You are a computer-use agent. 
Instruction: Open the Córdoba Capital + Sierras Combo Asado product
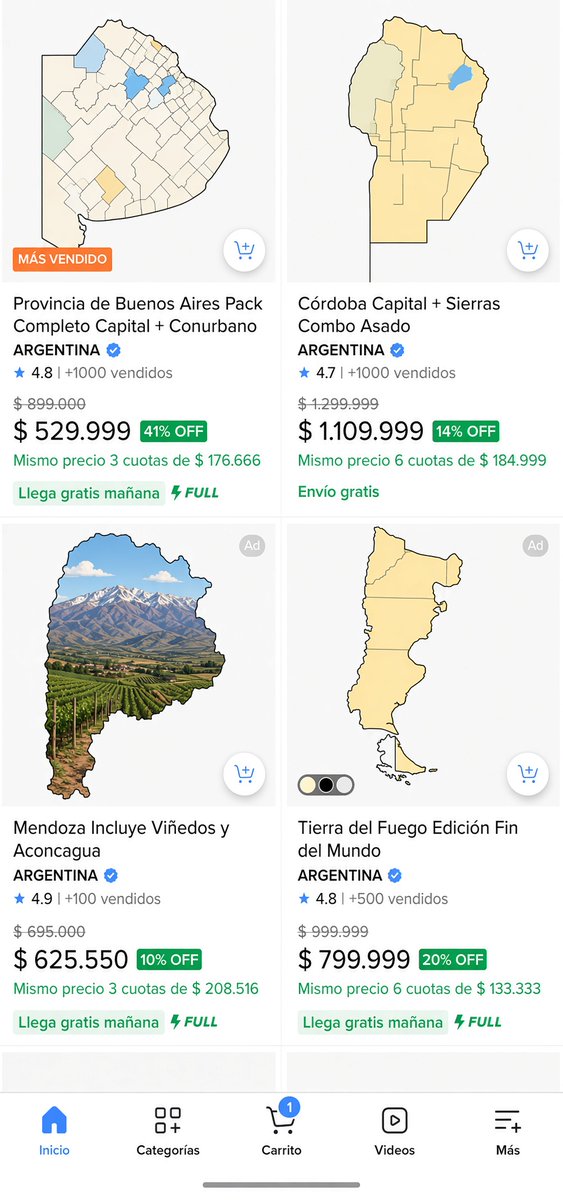(399, 315)
